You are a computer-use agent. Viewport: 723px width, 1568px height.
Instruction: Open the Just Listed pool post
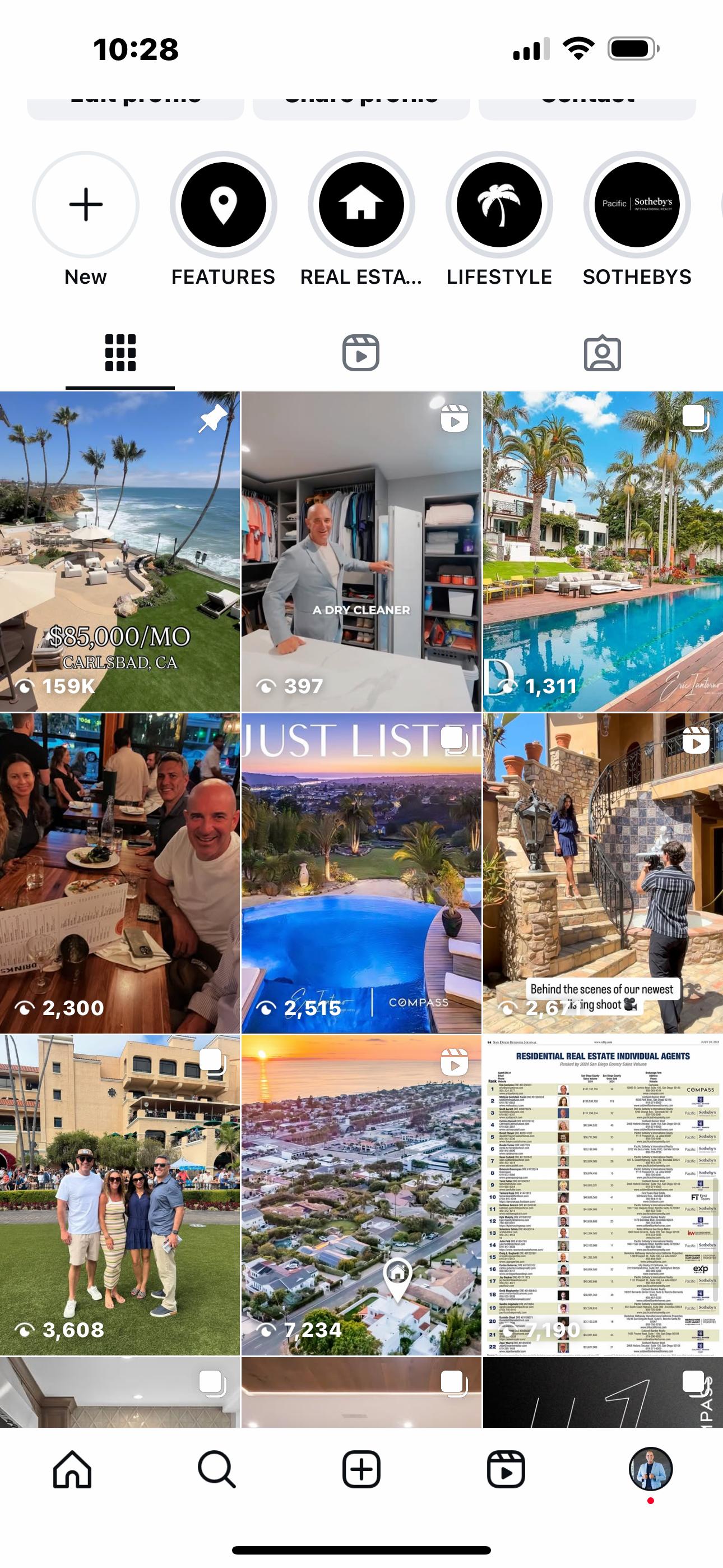361,873
